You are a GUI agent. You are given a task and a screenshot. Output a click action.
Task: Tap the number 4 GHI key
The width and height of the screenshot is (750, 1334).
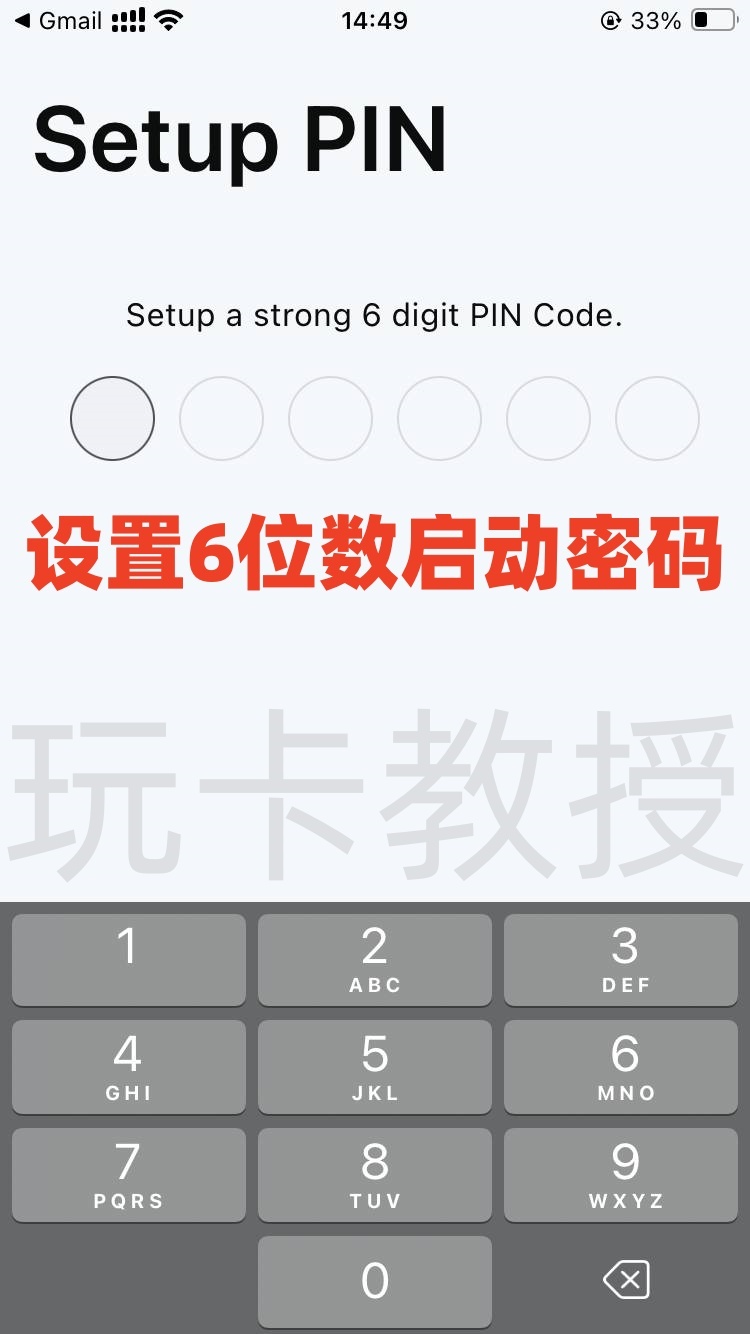(x=128, y=1066)
